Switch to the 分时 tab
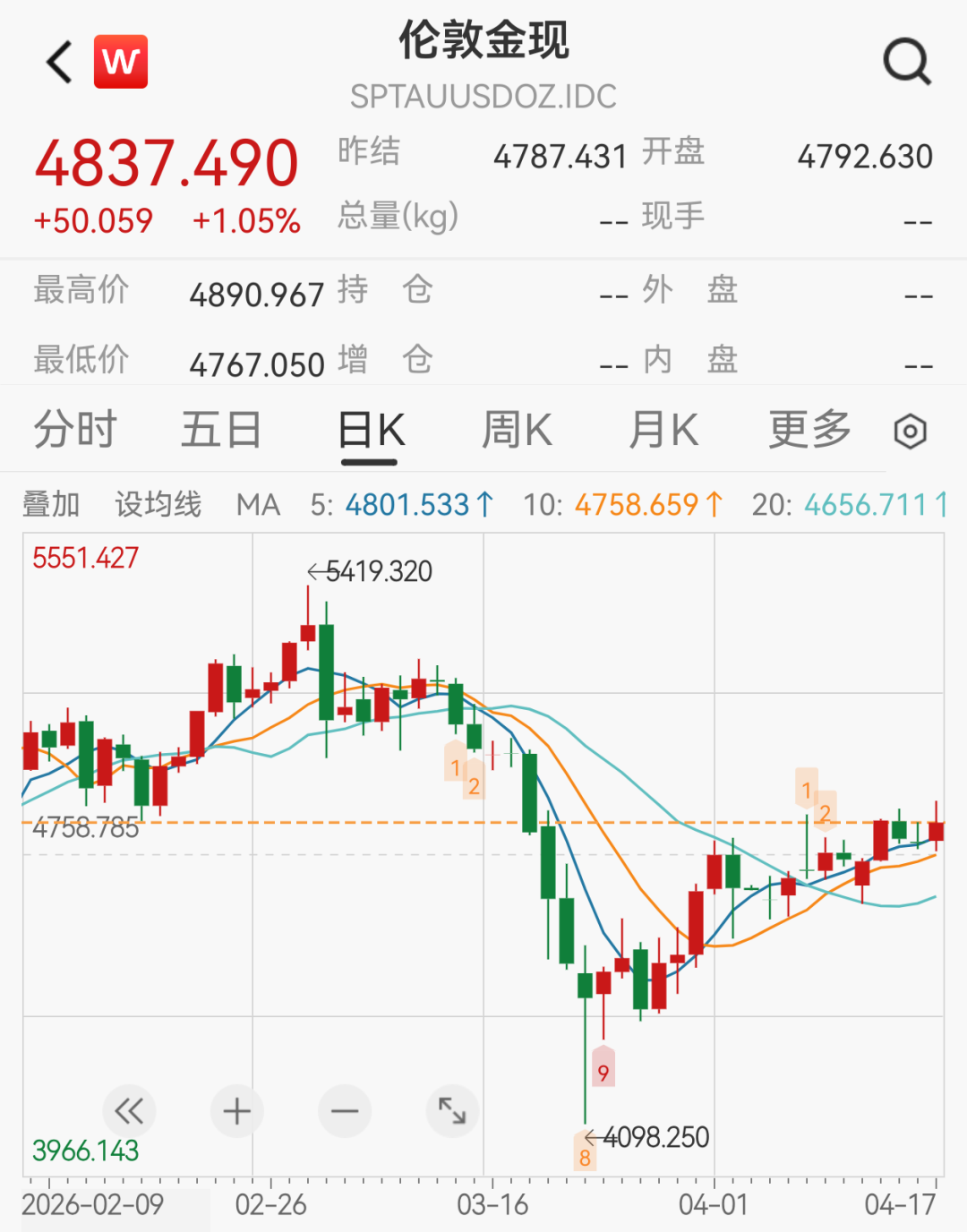The width and height of the screenshot is (967, 1232). pyautogui.click(x=74, y=430)
